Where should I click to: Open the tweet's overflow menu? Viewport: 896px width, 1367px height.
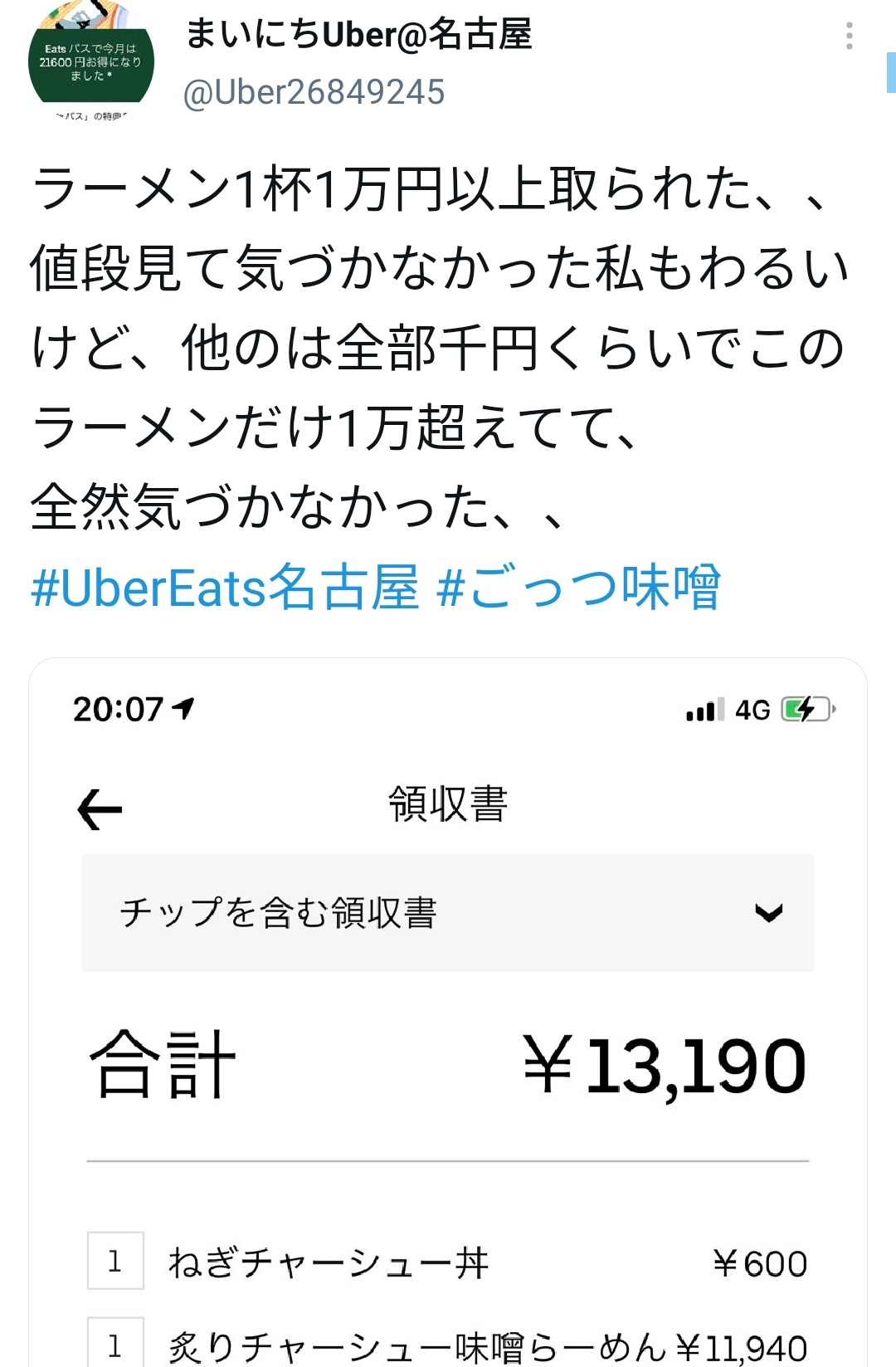(x=849, y=37)
